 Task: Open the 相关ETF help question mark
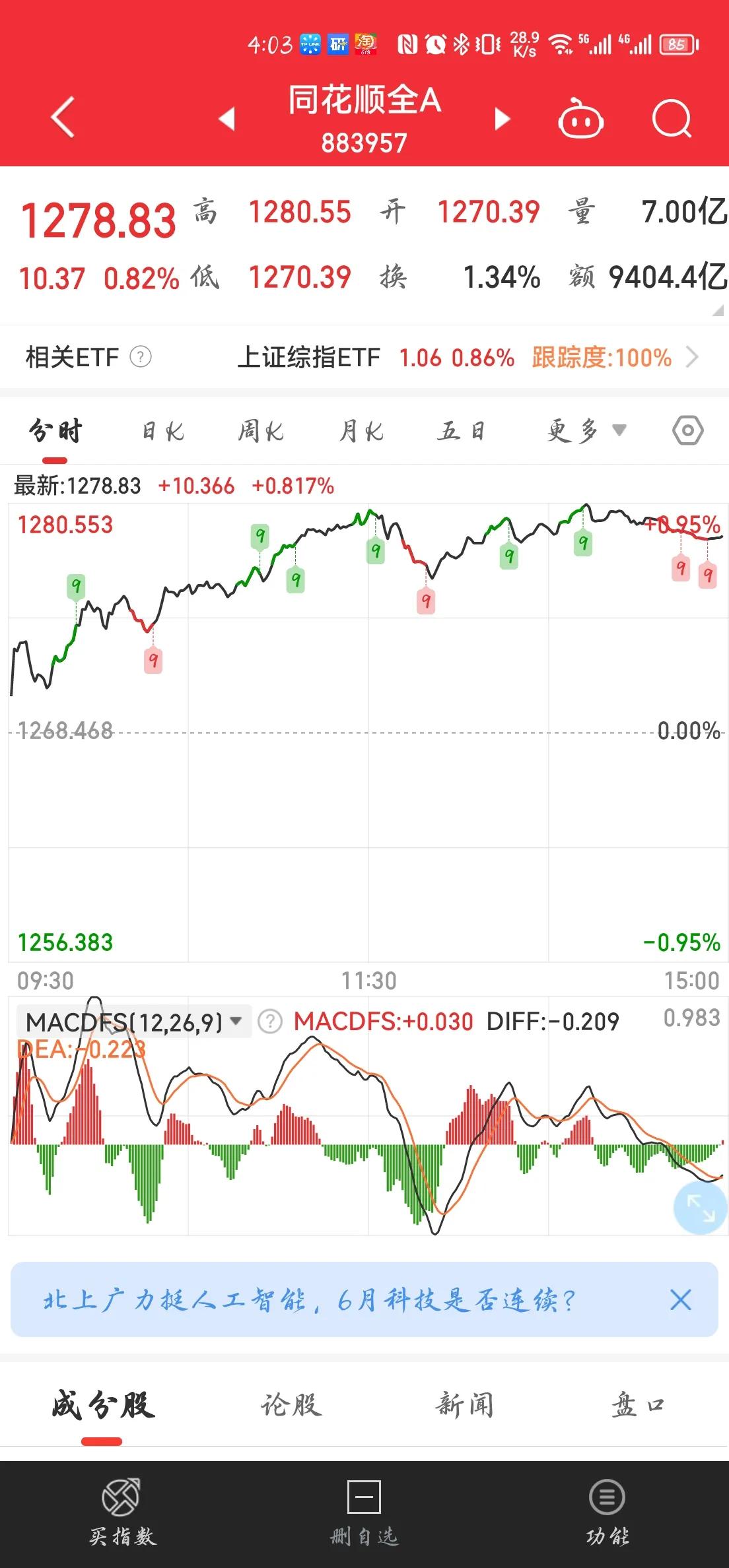tap(141, 356)
